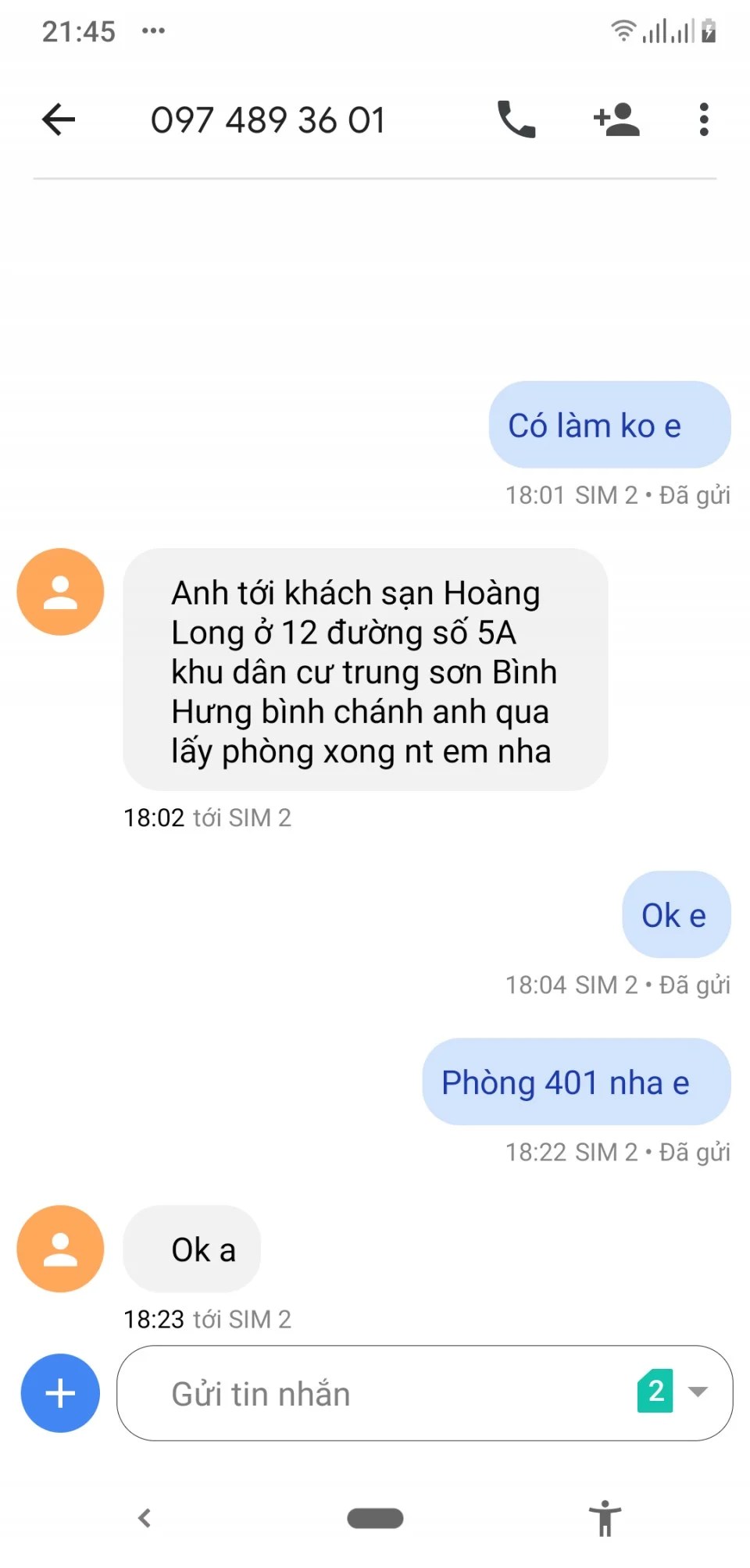Tap the home pill in the navigation bar
Image resolution: width=750 pixels, height=1568 pixels.
375,1518
